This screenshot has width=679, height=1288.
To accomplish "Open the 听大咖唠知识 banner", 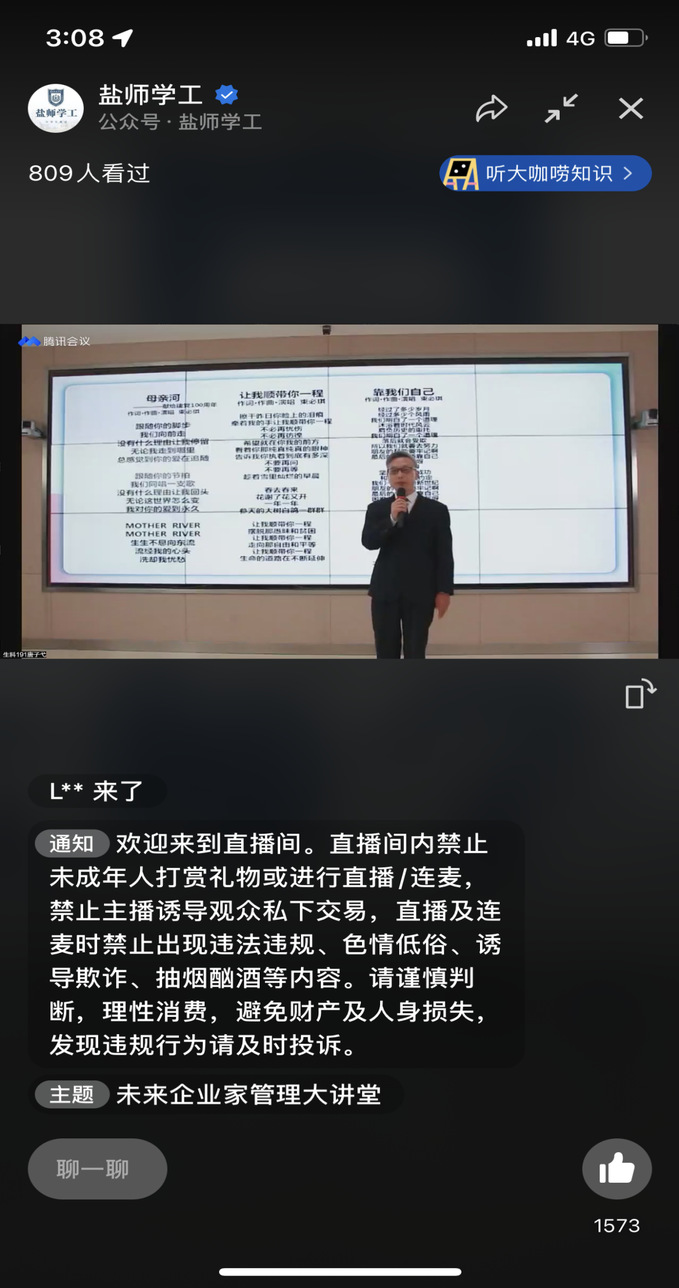I will (x=546, y=173).
